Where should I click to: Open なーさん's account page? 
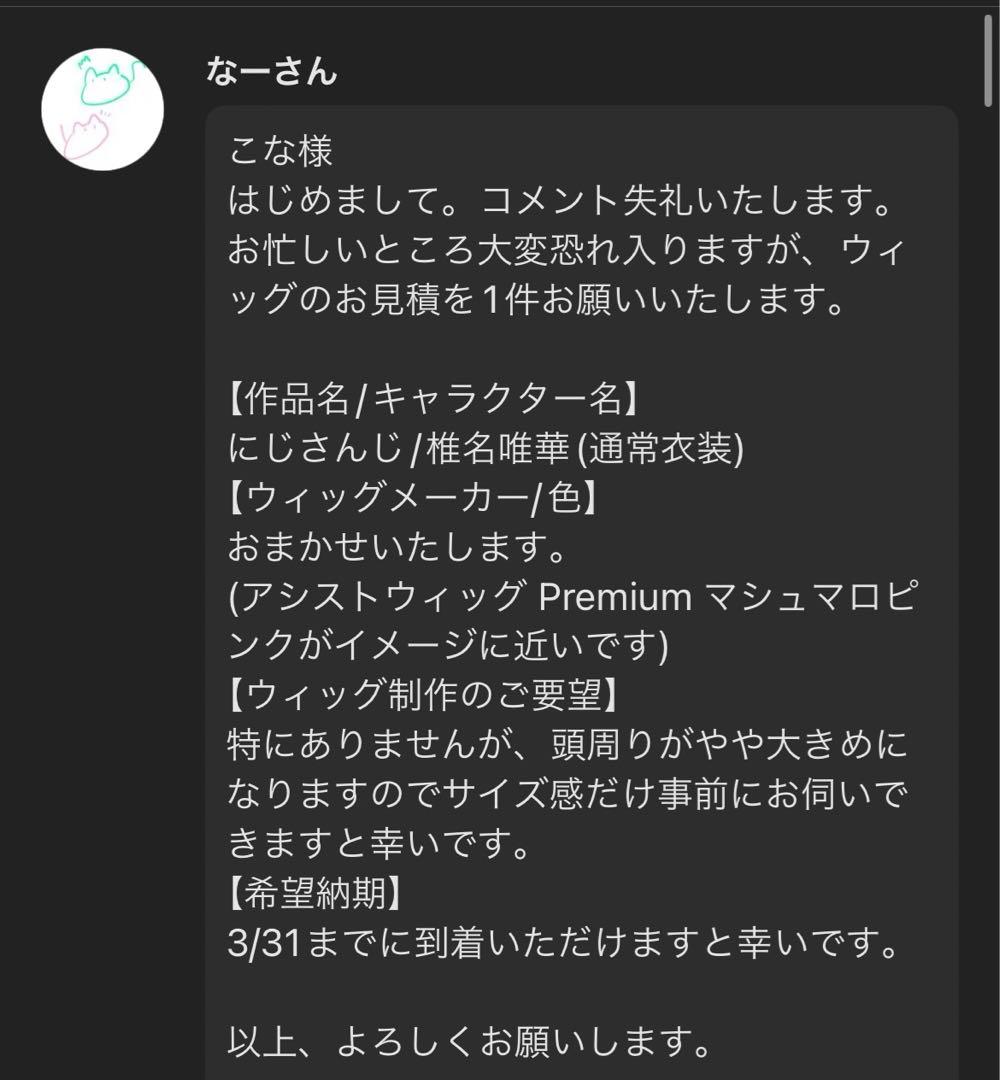pyautogui.click(x=270, y=70)
